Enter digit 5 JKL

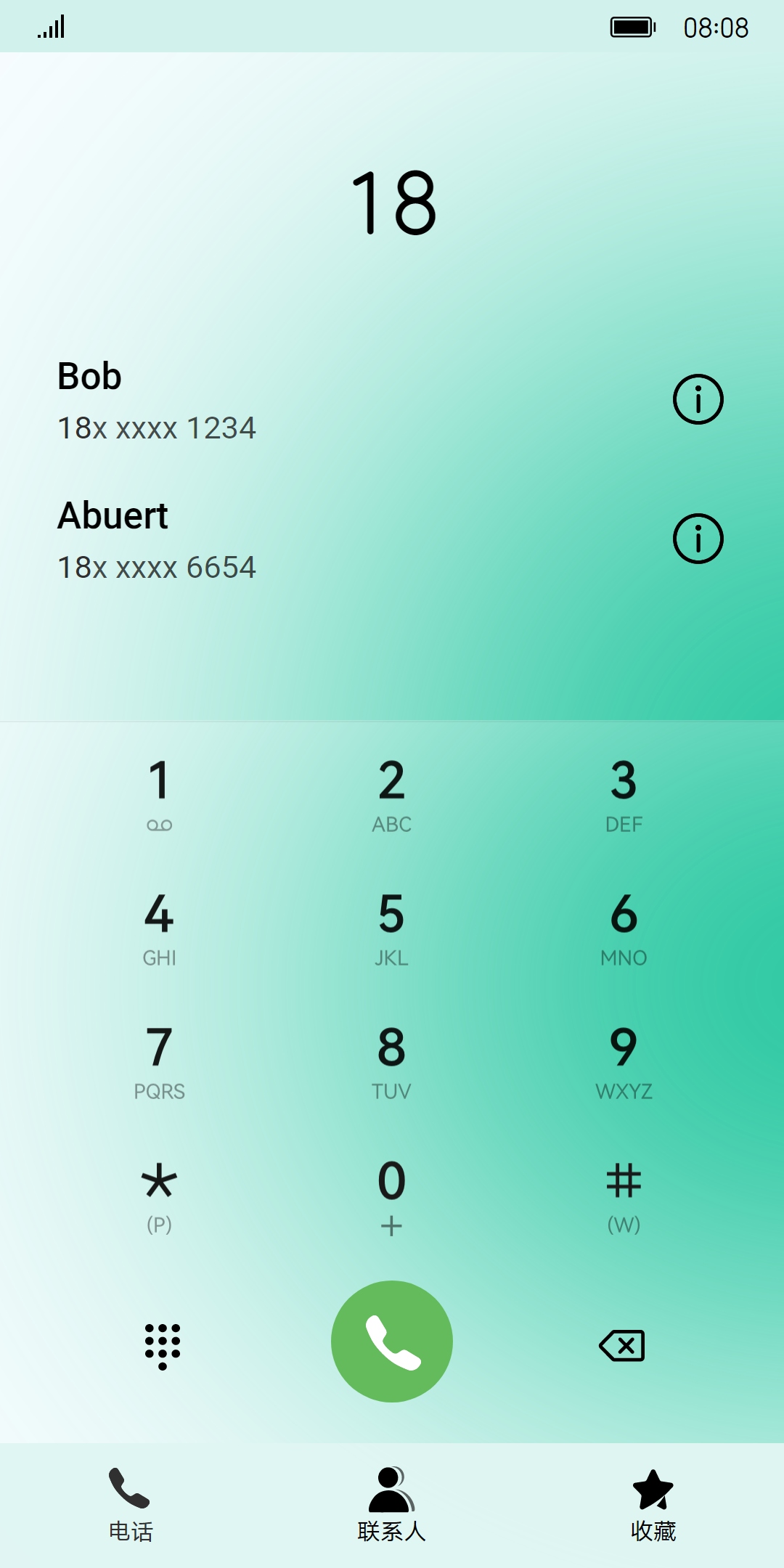click(392, 928)
